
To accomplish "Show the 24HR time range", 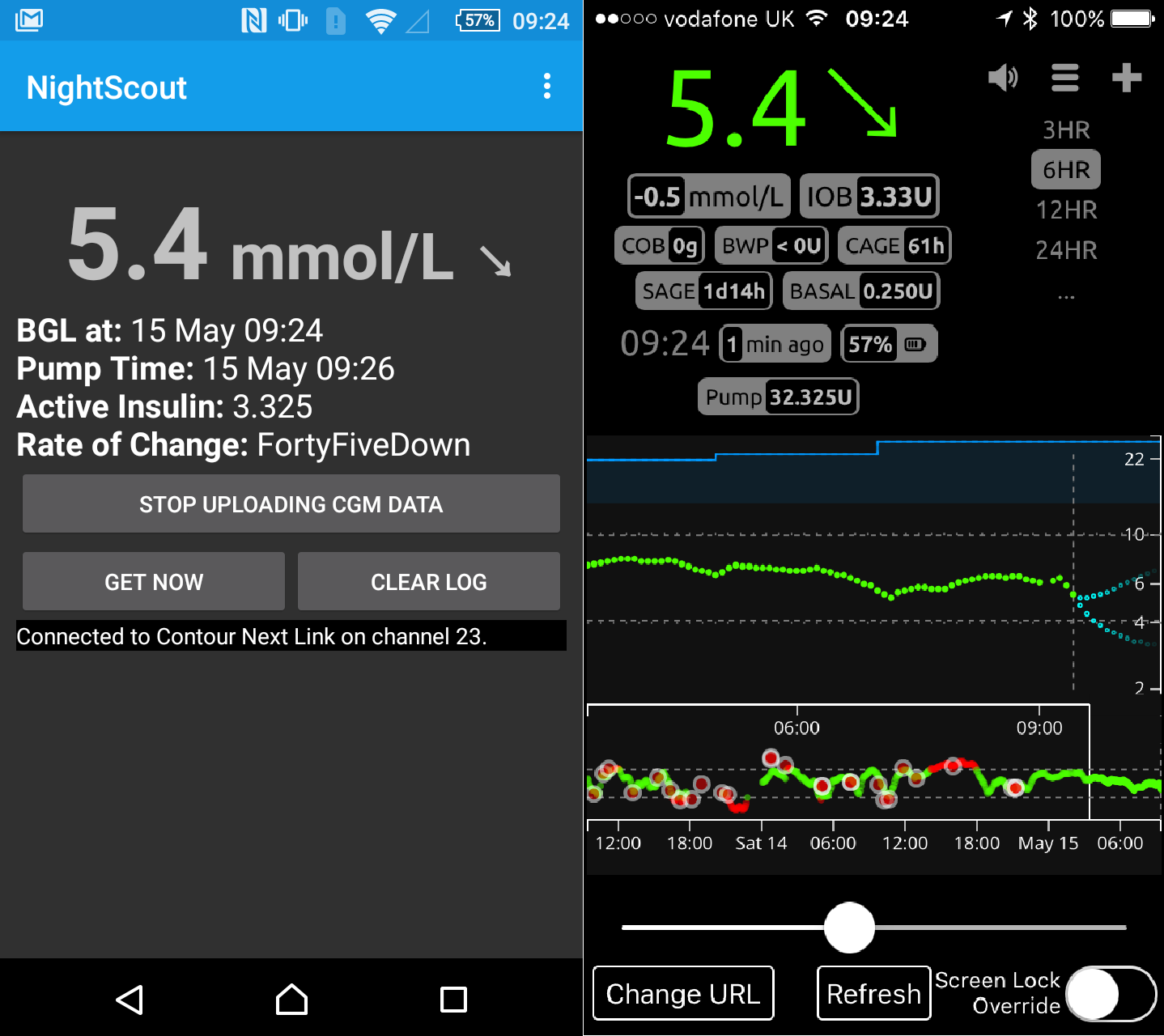I will (x=1065, y=250).
